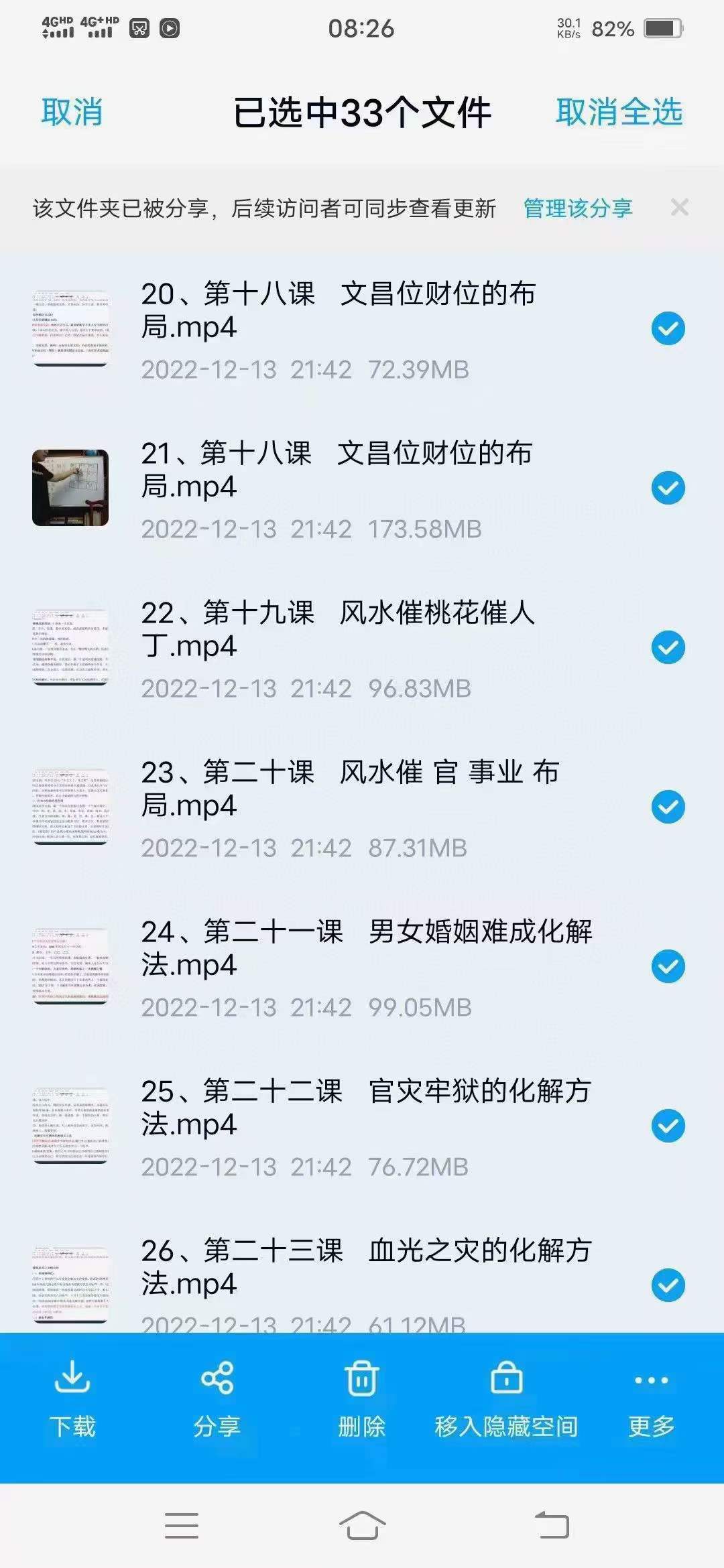Share selected files with 分享
Screen dimensions: 724x1568
tap(217, 1400)
